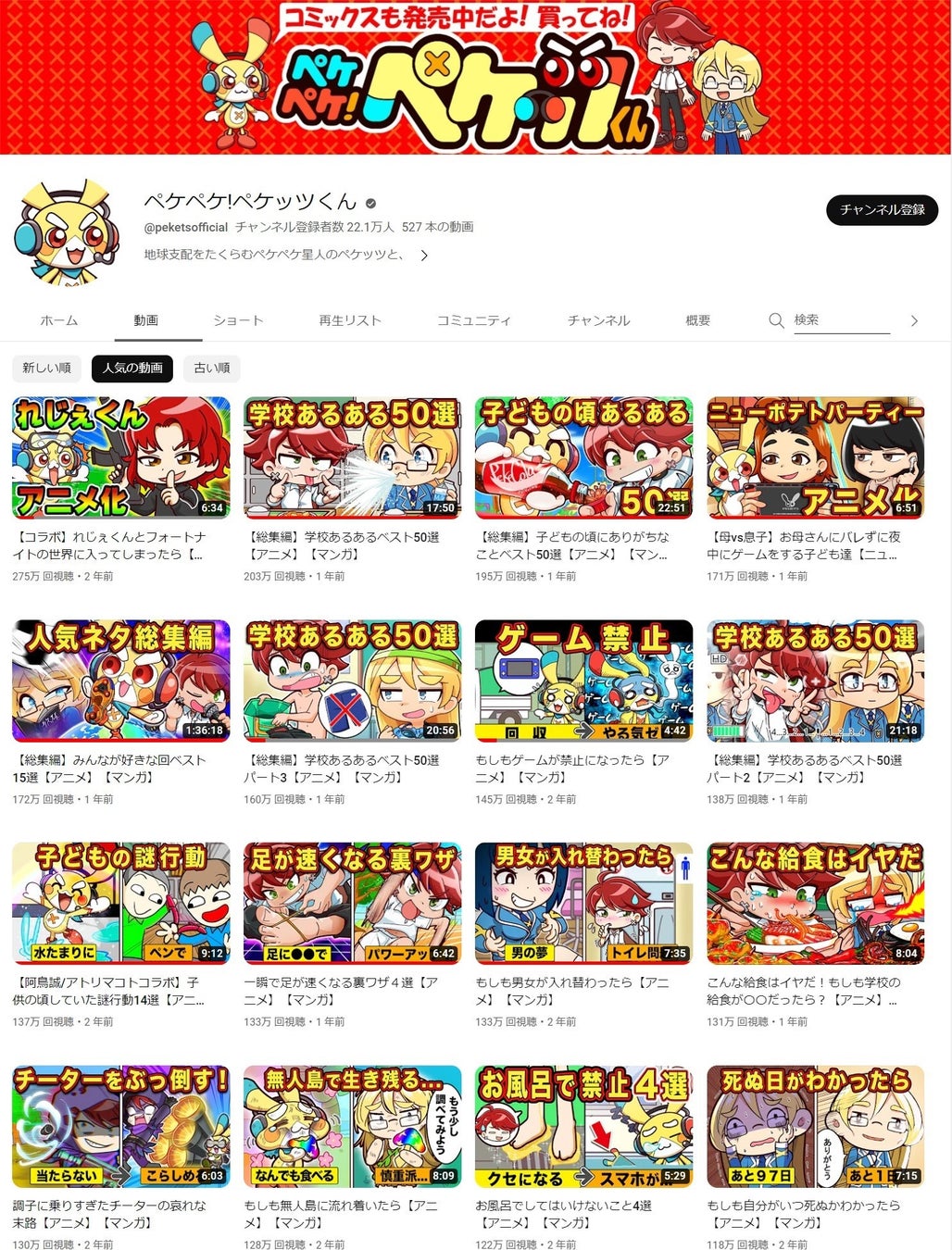Open the コミュニティ tab
The height and width of the screenshot is (1250, 952).
coord(473,320)
